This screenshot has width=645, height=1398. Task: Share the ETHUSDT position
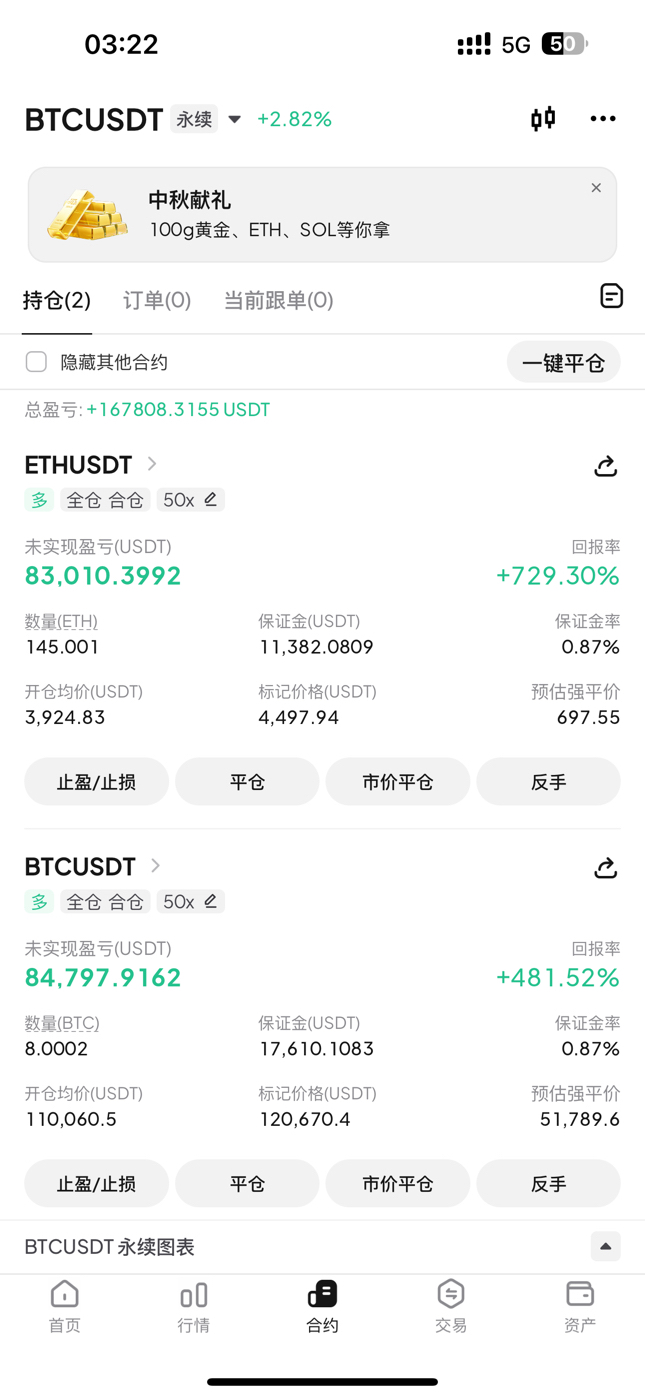(x=605, y=466)
